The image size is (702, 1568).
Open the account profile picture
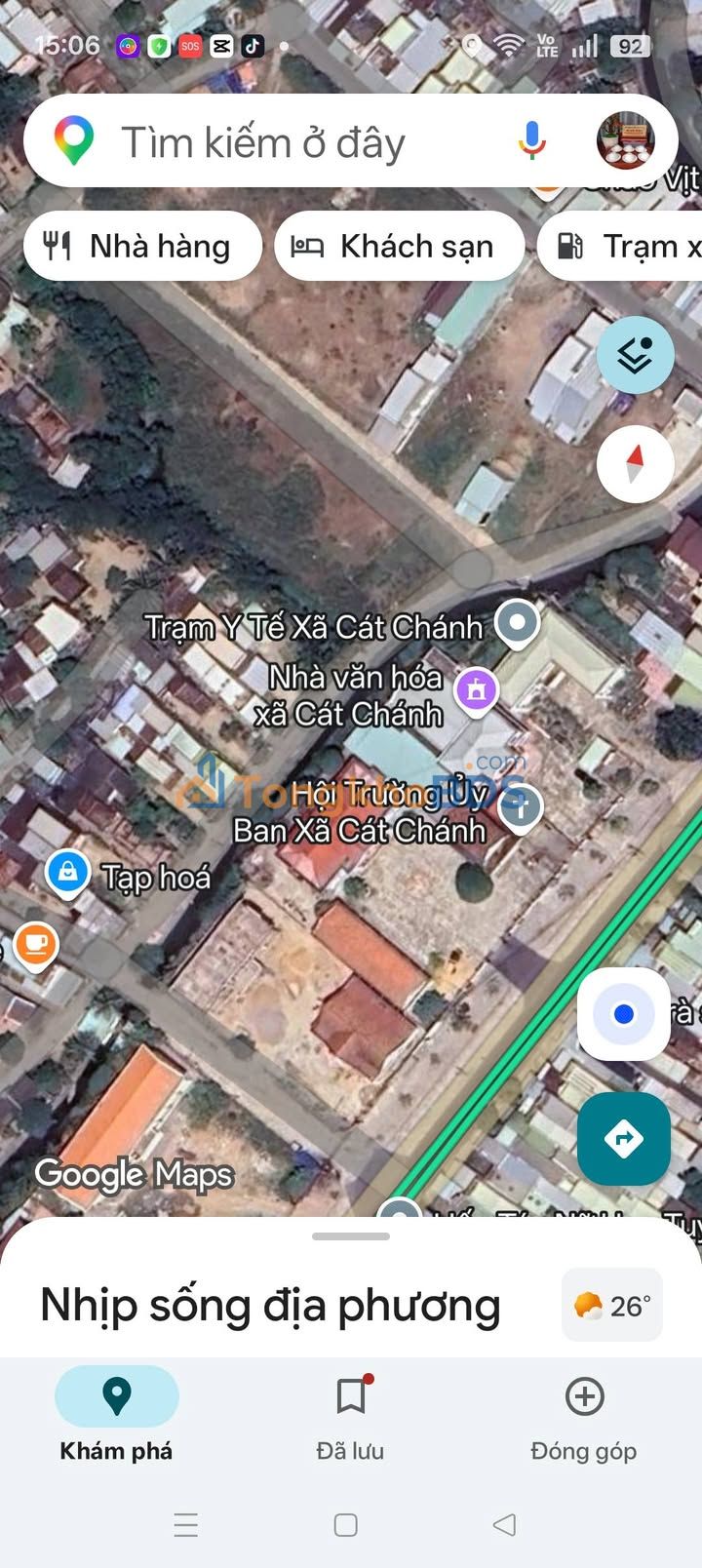(625, 141)
